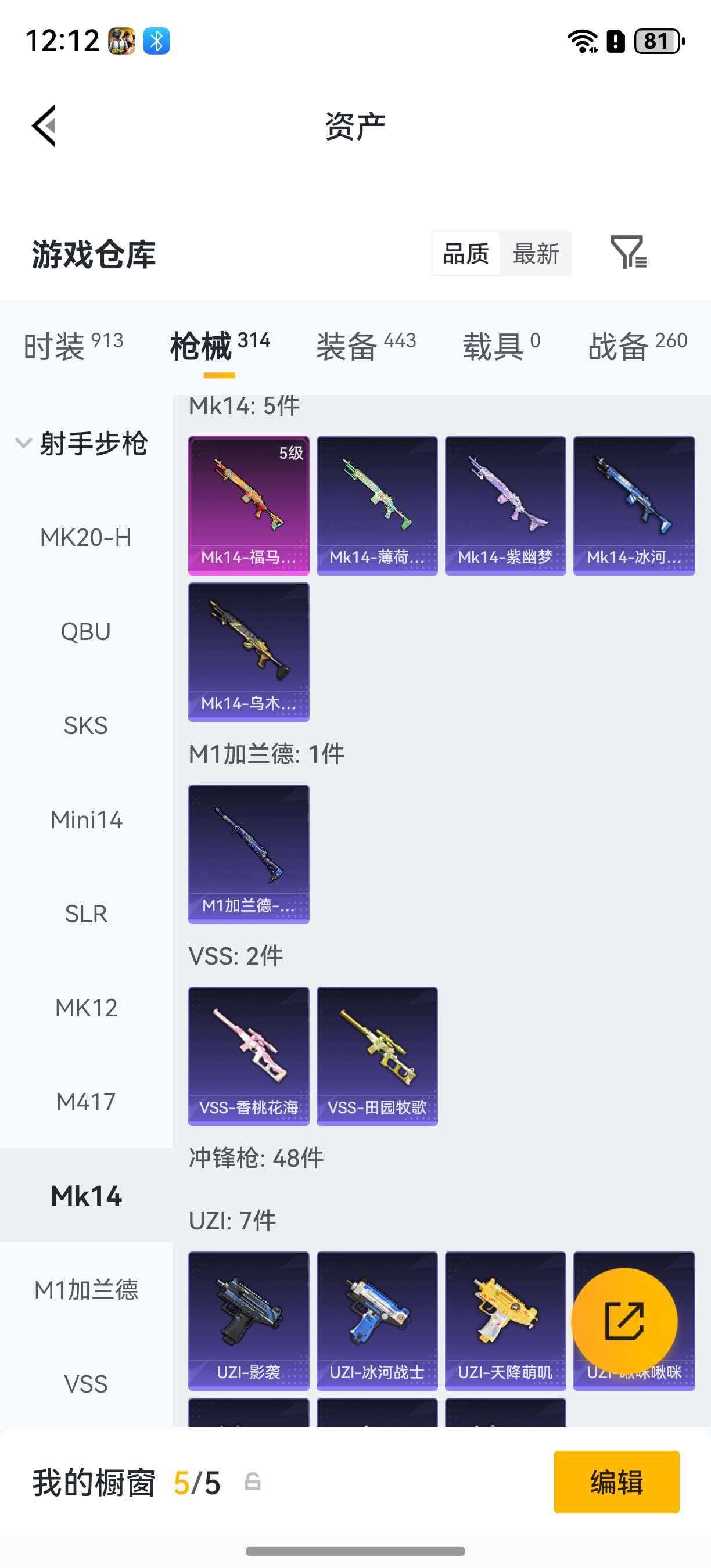Switch to the 装备 tab
Image resolution: width=711 pixels, height=1568 pixels.
[365, 346]
